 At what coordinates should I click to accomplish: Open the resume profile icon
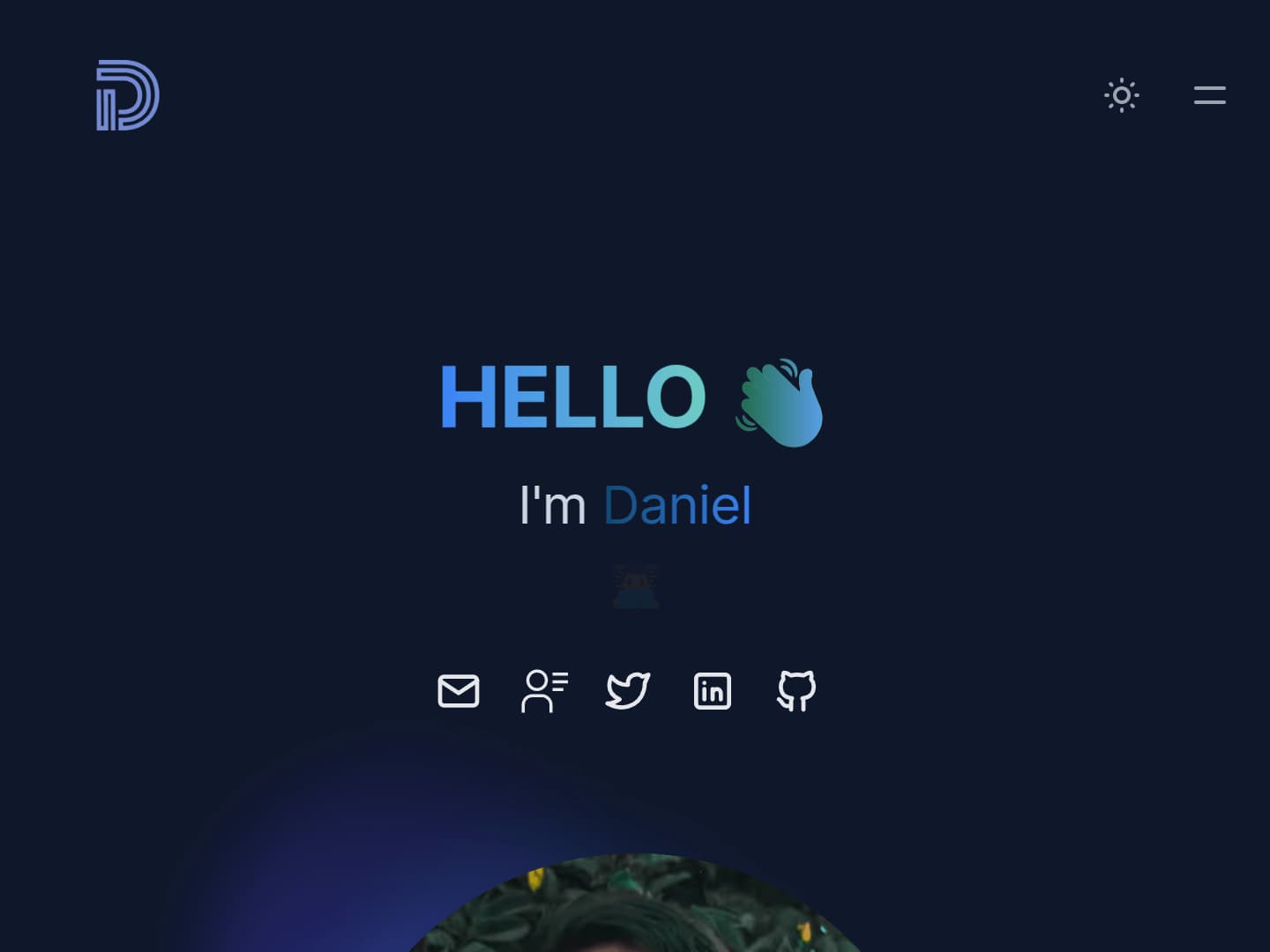click(x=544, y=691)
